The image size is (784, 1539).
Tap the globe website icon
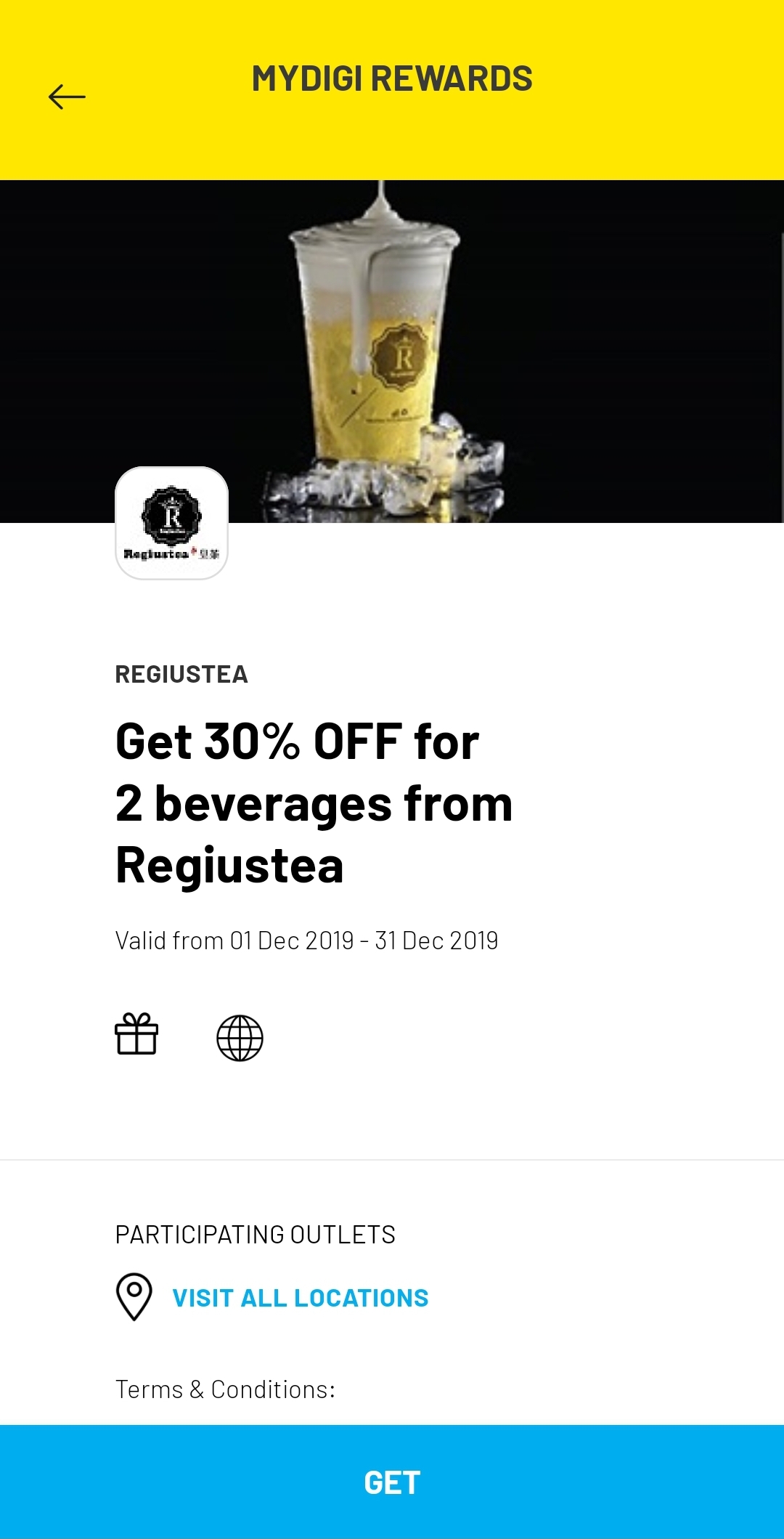tap(240, 1038)
